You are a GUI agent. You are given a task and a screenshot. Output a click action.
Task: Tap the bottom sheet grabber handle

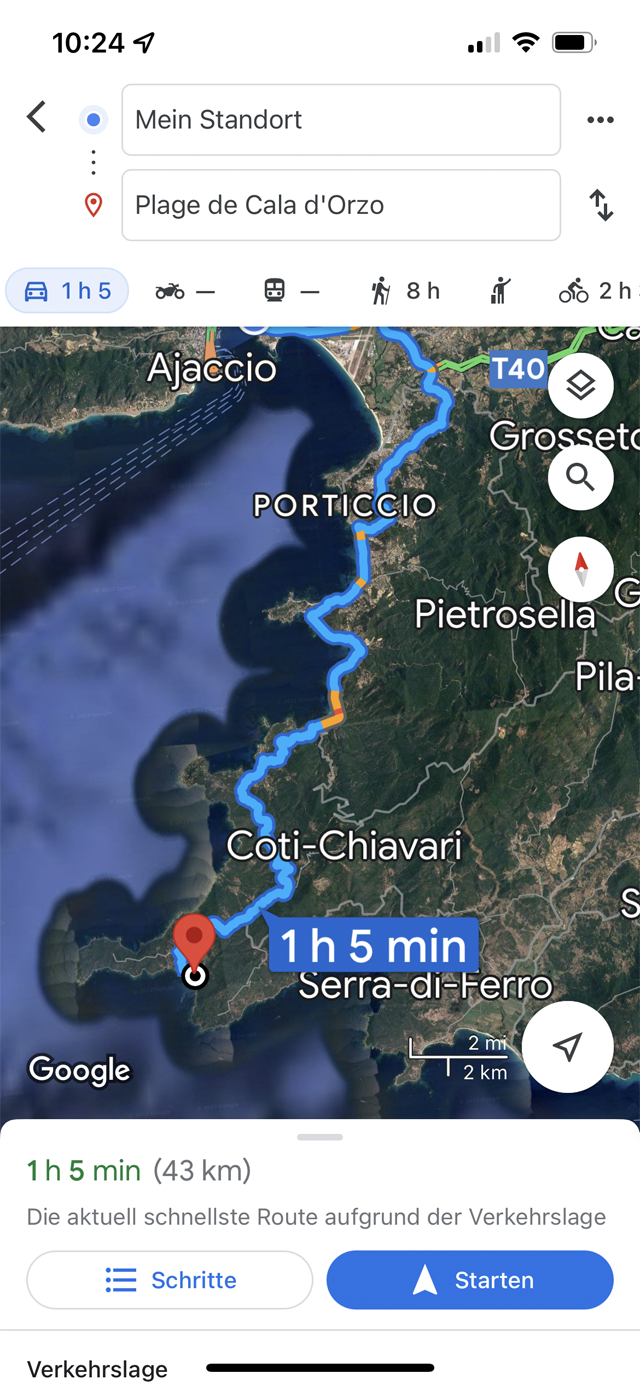320,1137
